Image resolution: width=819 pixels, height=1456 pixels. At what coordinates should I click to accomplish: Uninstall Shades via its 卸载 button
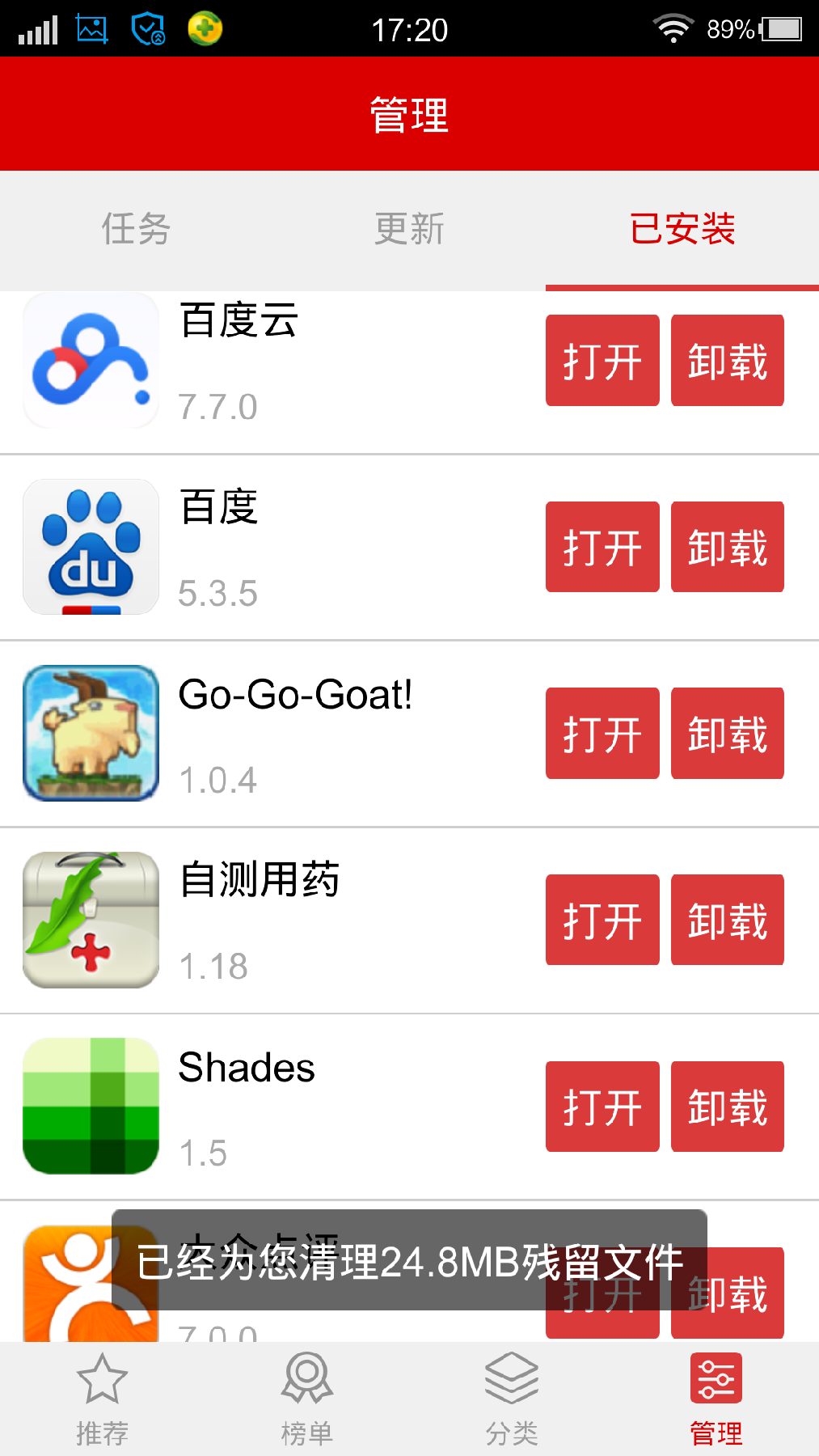727,1107
